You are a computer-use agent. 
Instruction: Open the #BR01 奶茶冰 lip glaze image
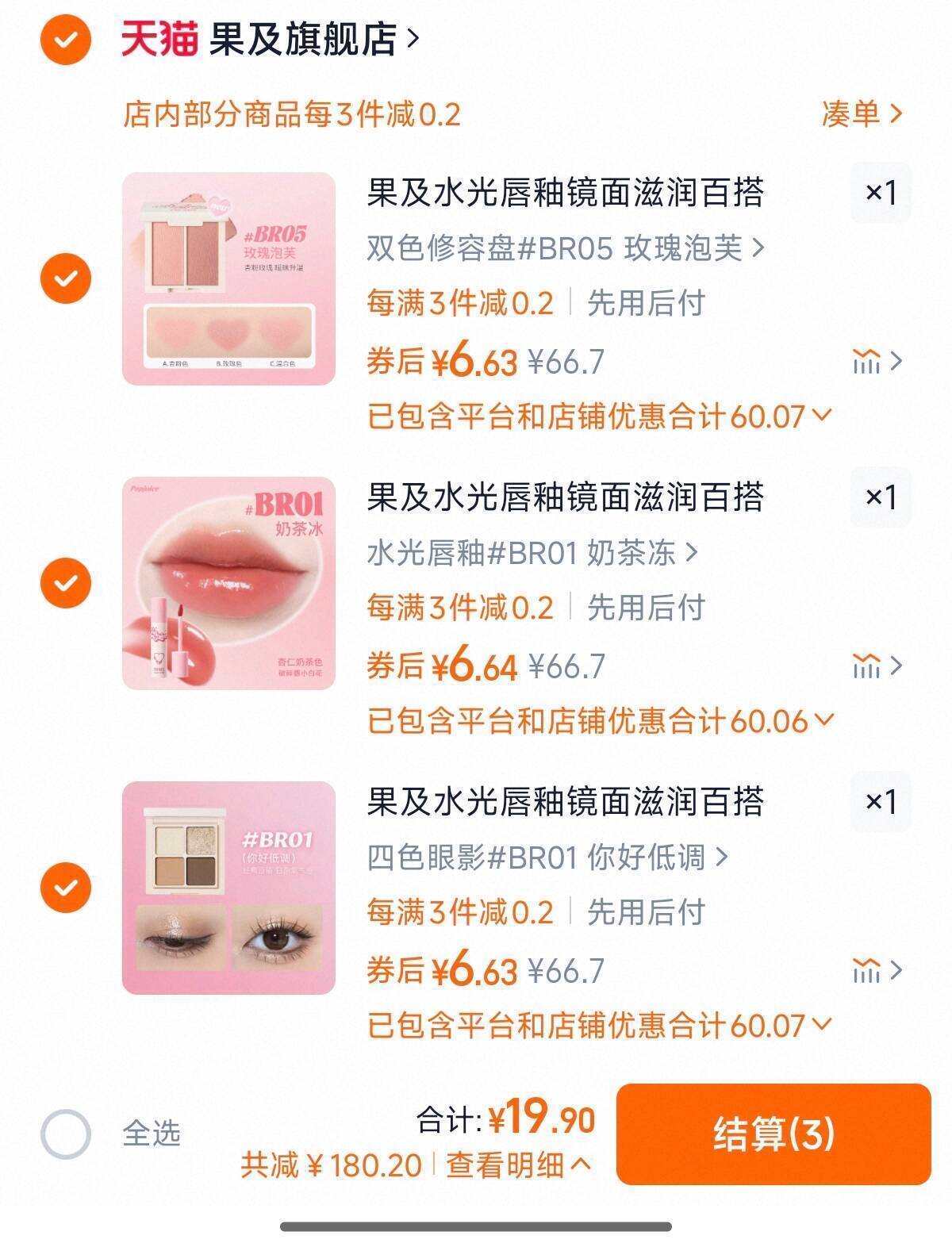[228, 583]
